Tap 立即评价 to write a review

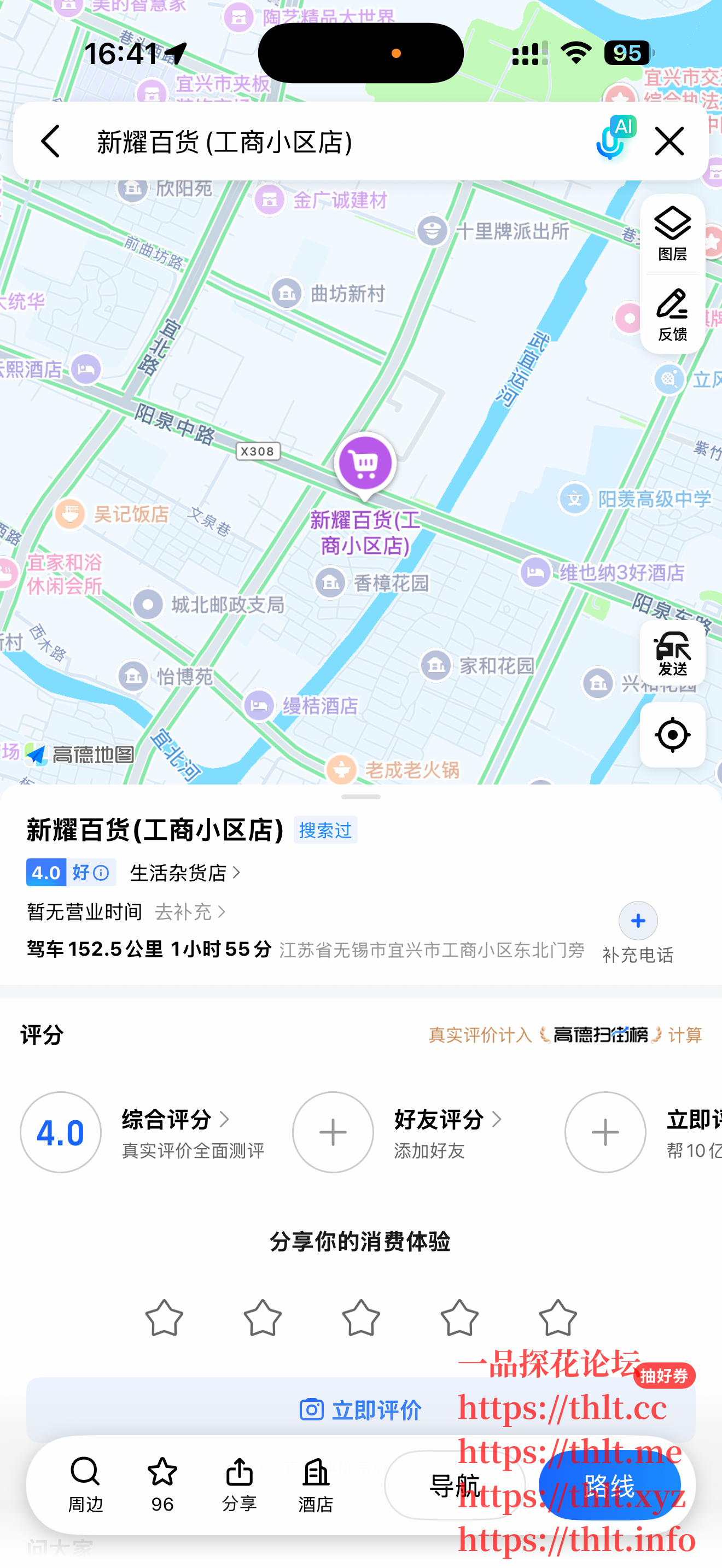(x=360, y=1409)
